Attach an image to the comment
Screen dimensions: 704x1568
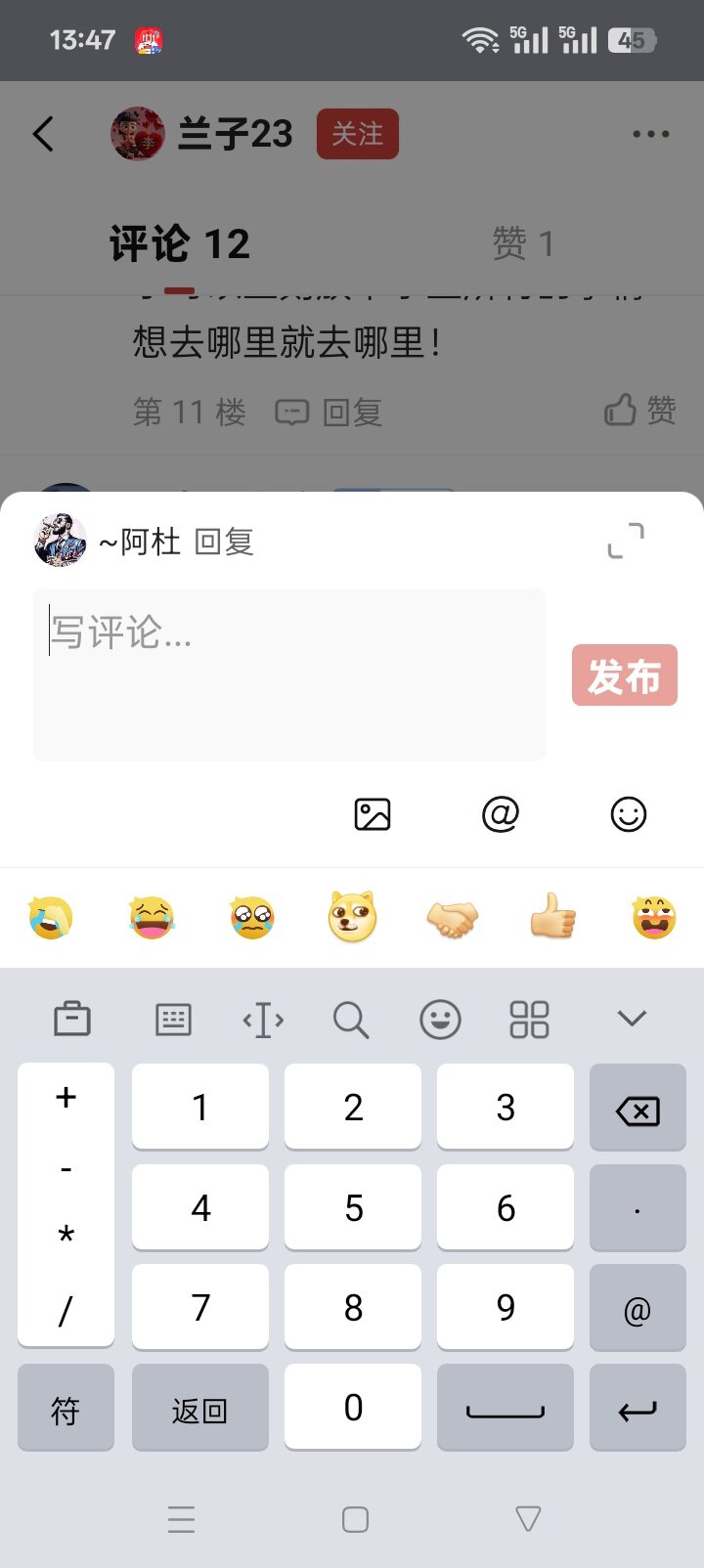[x=372, y=814]
